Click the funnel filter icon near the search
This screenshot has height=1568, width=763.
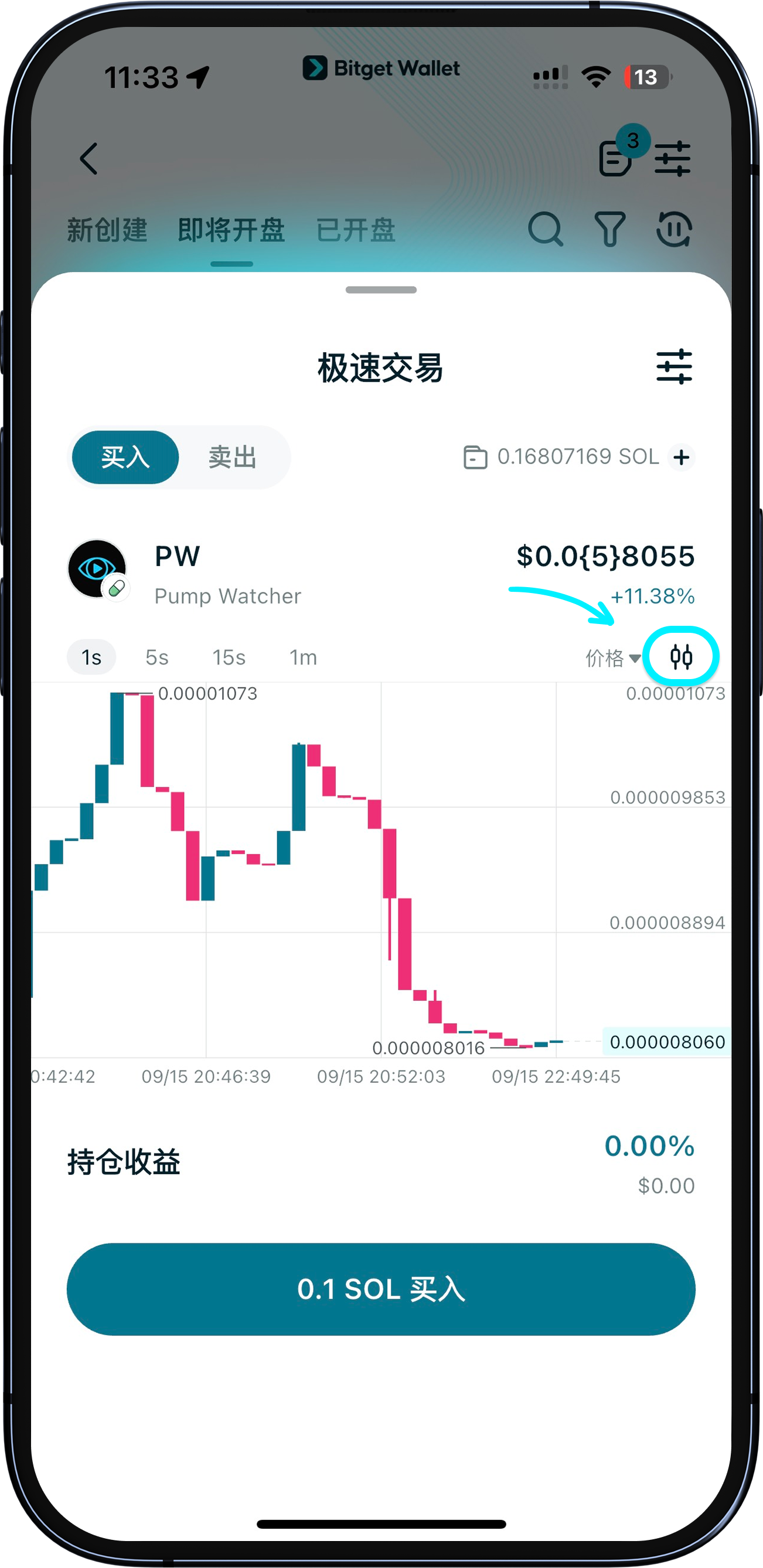point(611,230)
